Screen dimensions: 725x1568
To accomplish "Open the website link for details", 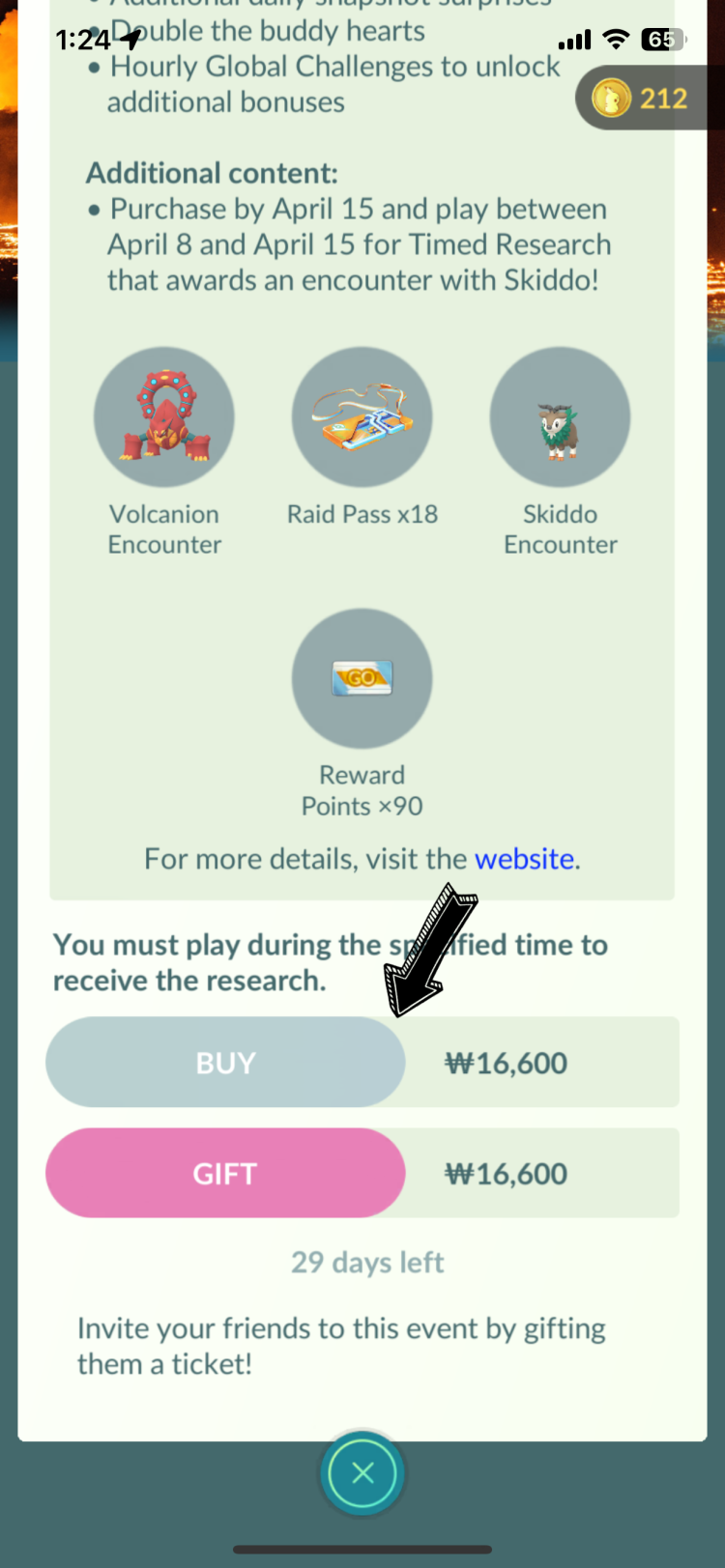I will (524, 858).
